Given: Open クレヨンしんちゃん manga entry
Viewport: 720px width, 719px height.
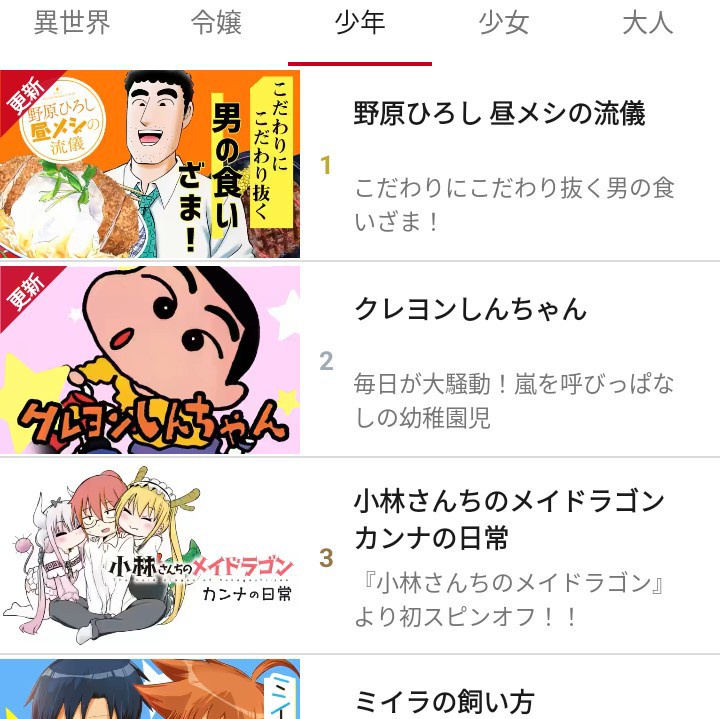Looking at the screenshot, I should [470, 309].
